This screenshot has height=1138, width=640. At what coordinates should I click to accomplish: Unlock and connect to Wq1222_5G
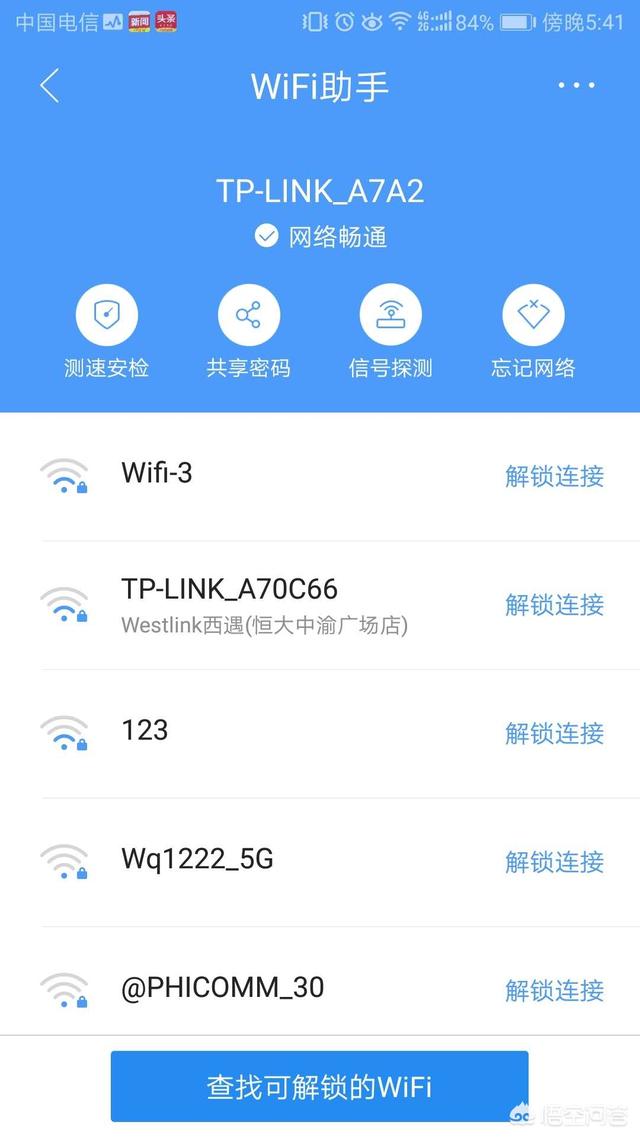point(554,861)
